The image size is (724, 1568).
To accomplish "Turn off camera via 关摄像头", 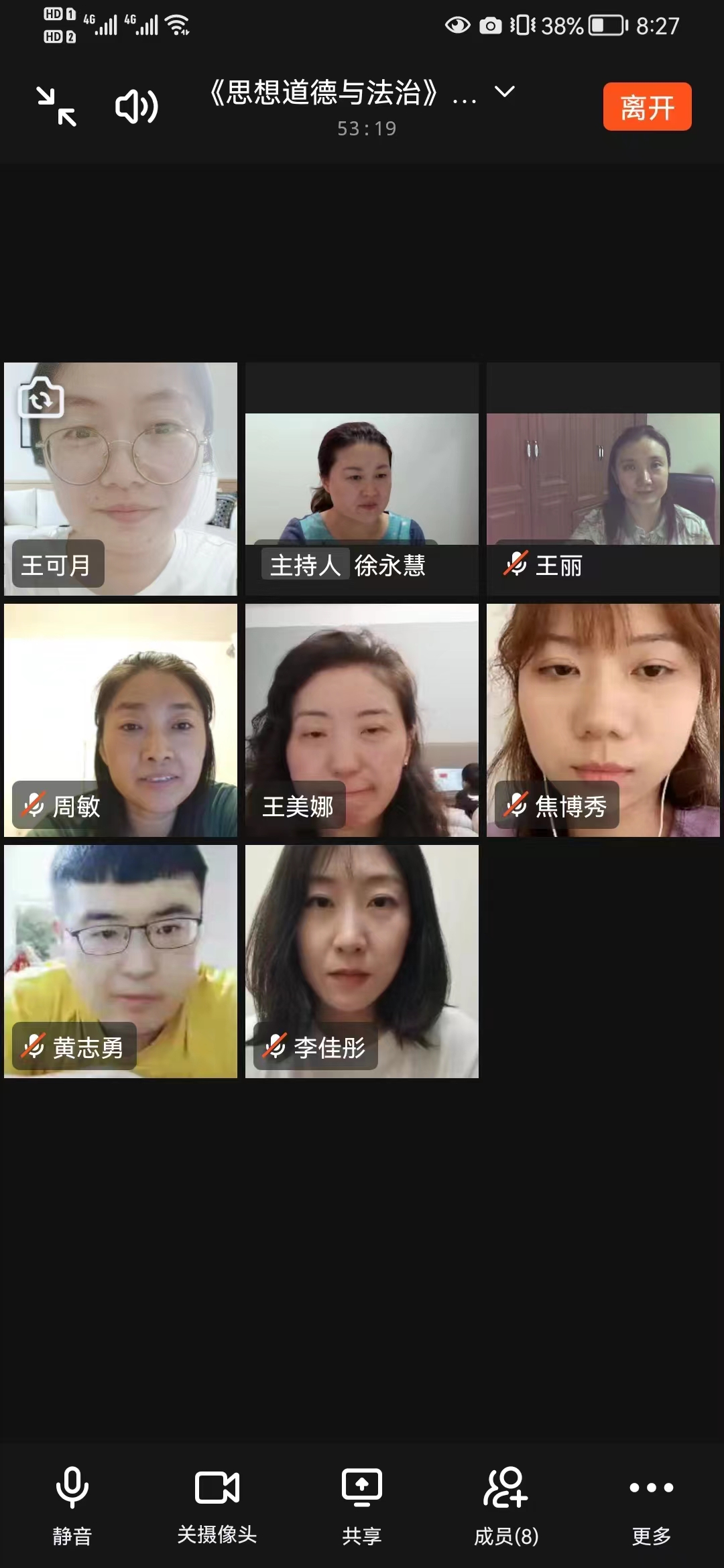I will pyautogui.click(x=217, y=1504).
